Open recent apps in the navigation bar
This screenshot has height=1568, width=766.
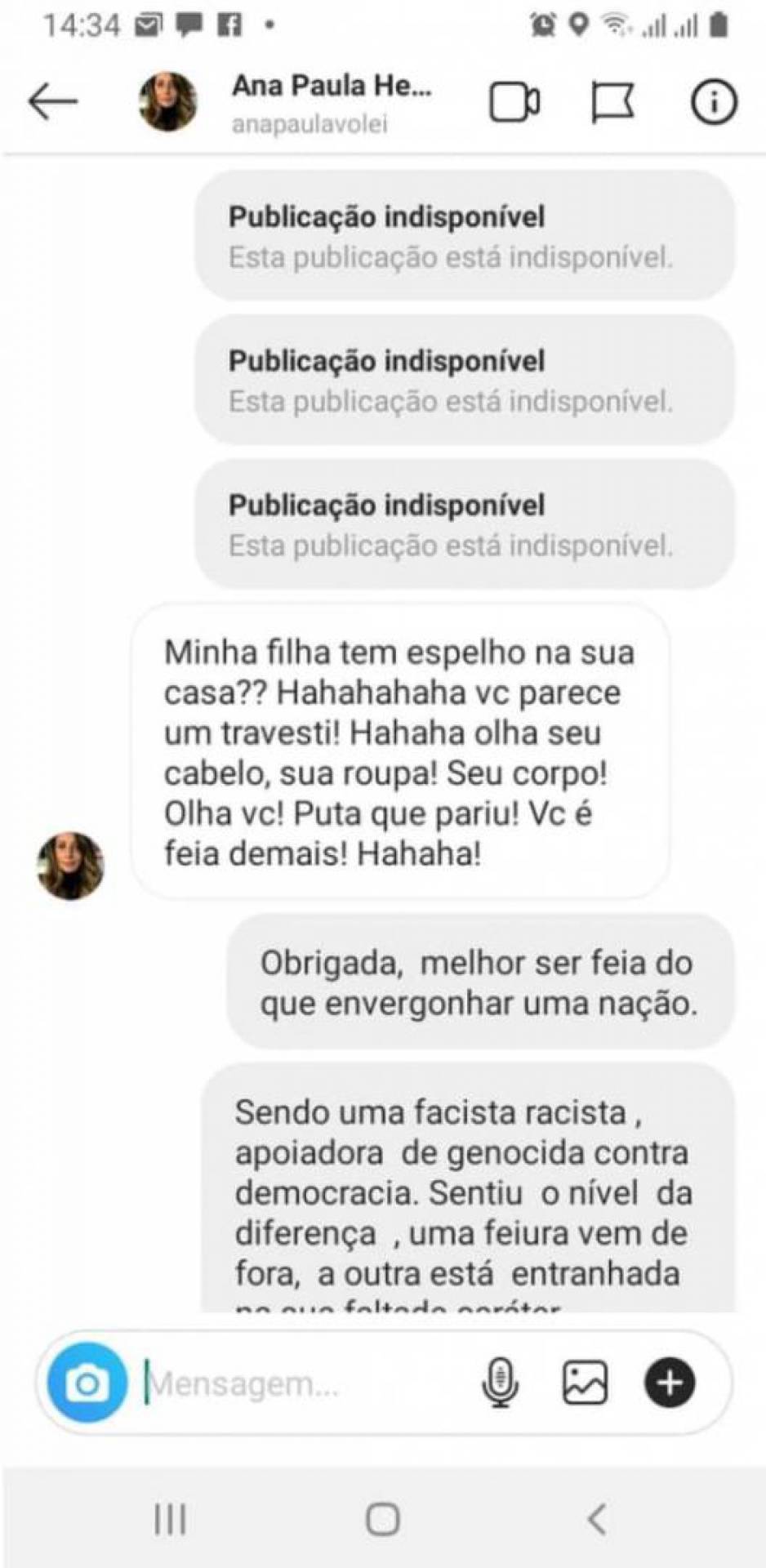(170, 1520)
